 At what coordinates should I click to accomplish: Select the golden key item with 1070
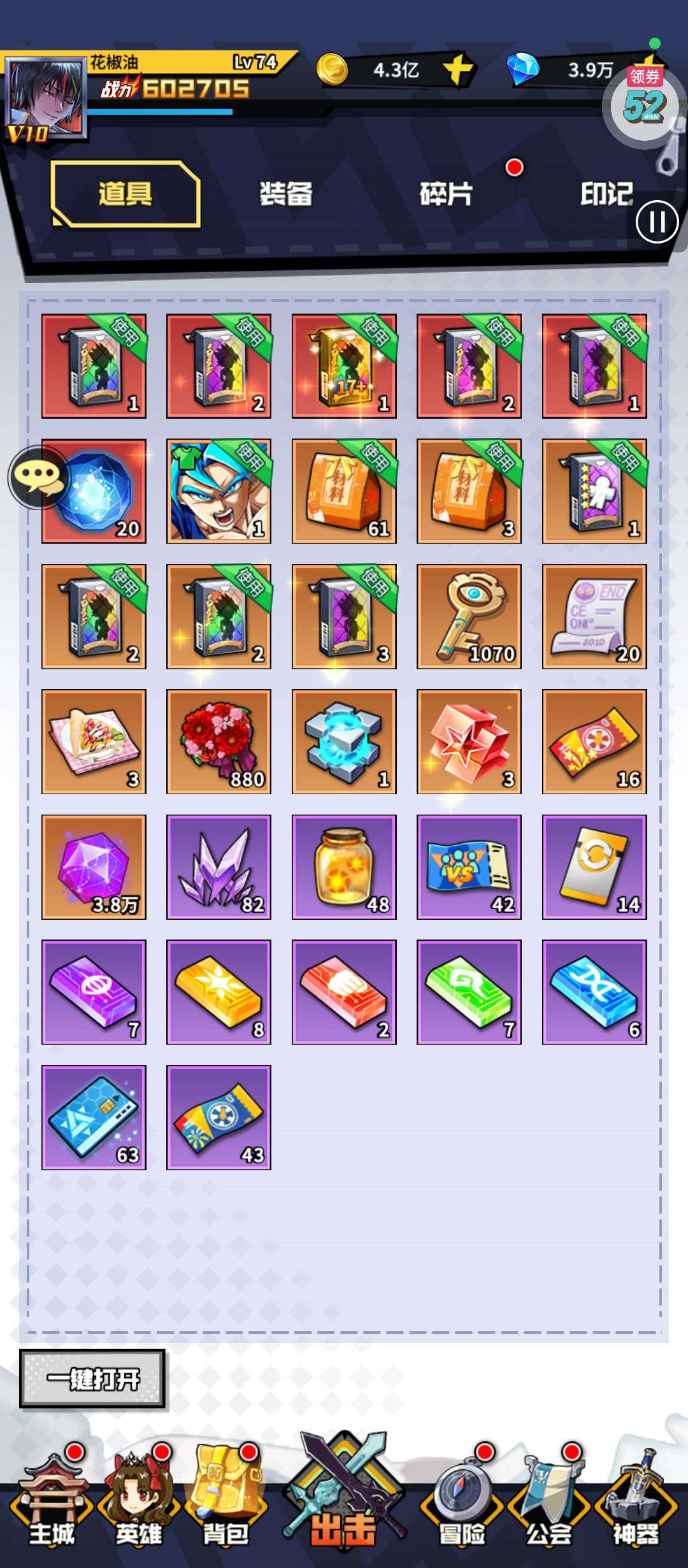(469, 616)
